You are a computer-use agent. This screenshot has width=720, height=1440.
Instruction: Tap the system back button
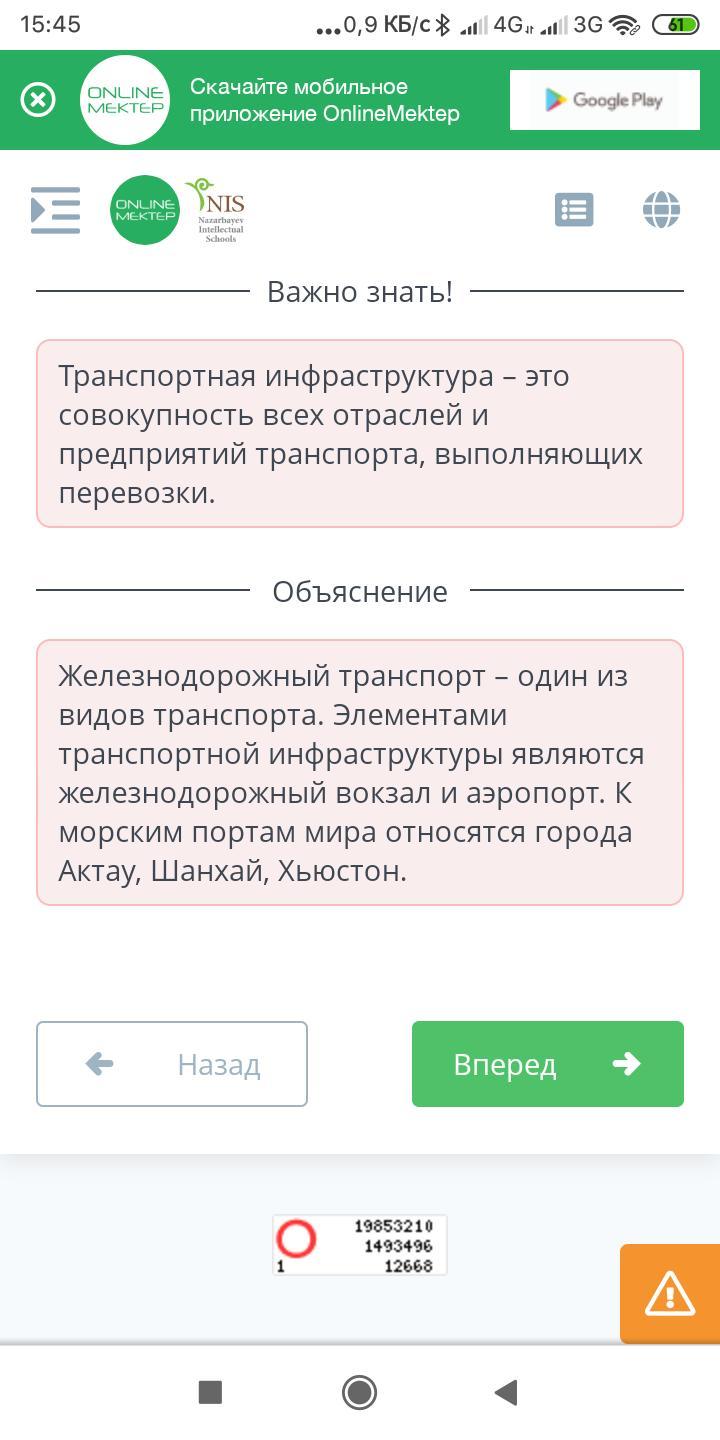[x=506, y=1392]
